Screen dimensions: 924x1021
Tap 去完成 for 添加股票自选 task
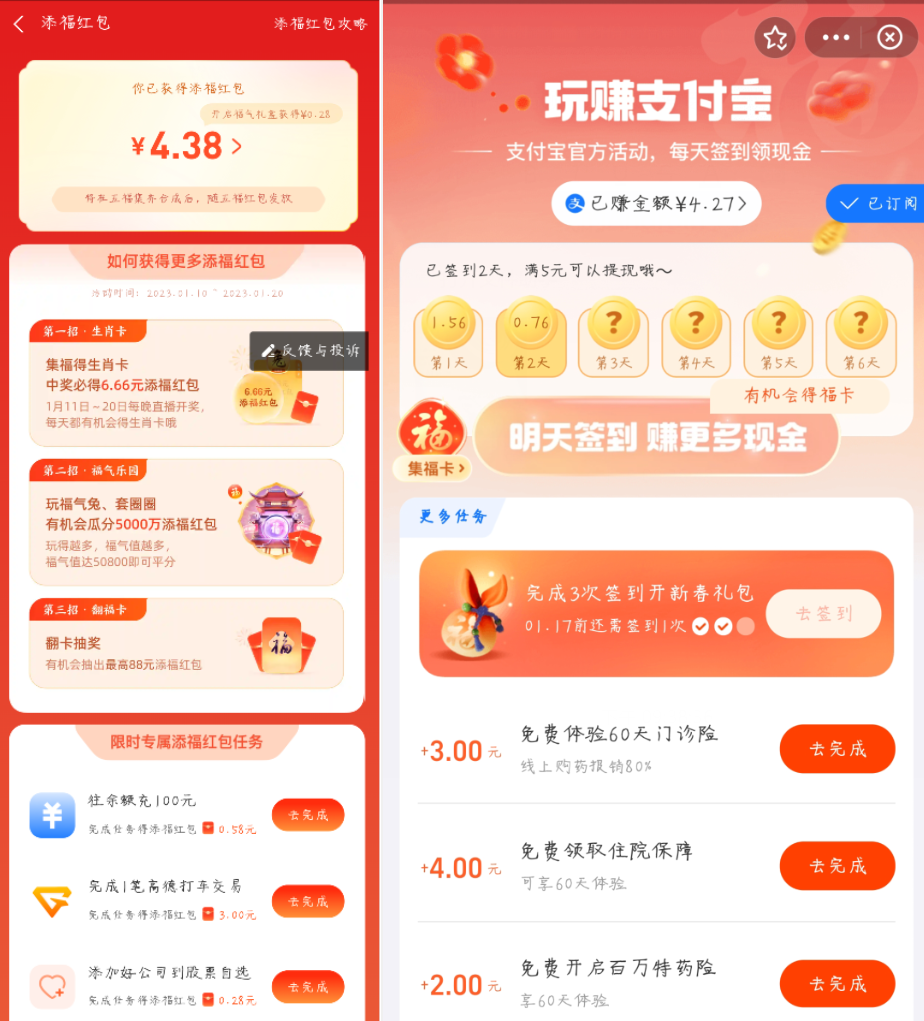point(307,987)
